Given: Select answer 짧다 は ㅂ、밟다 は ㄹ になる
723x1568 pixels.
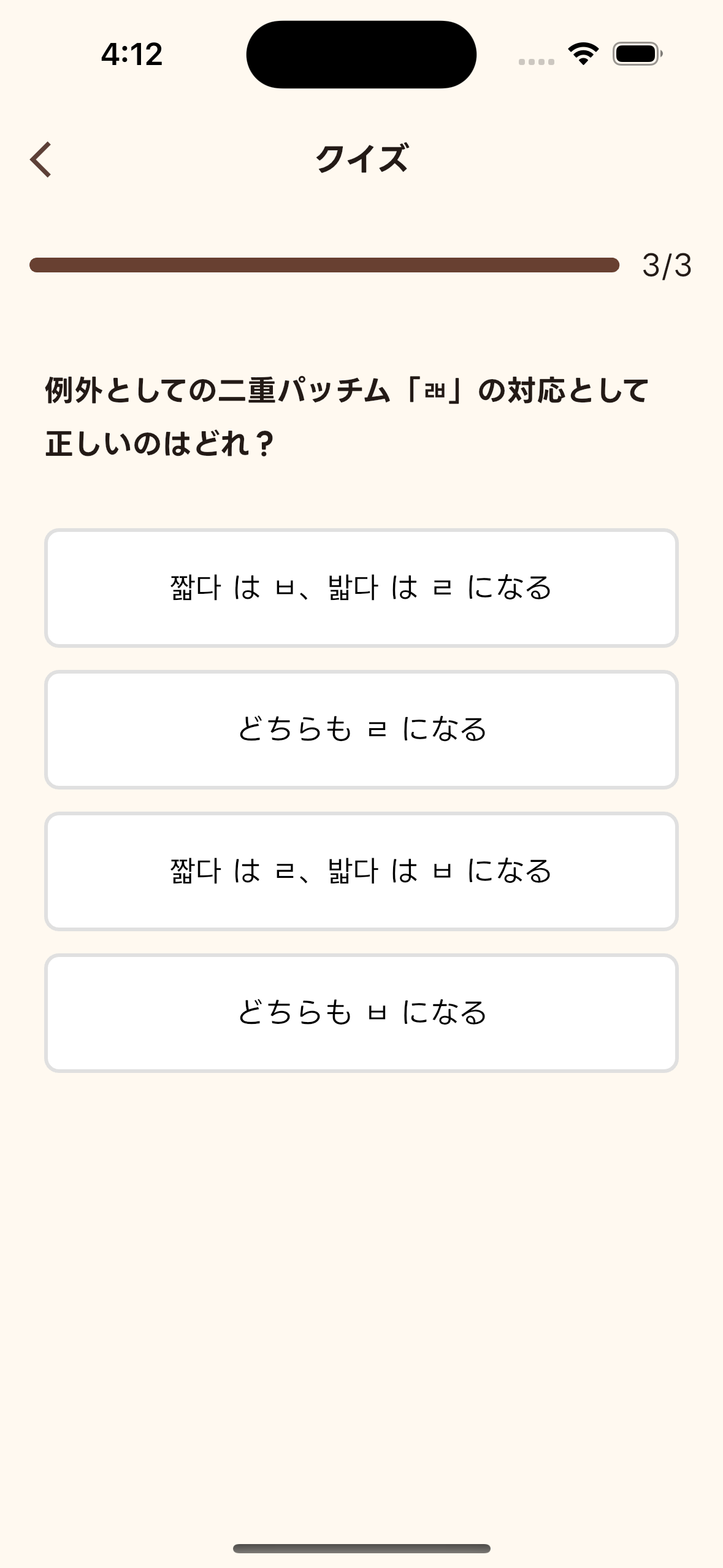Looking at the screenshot, I should click(361, 586).
